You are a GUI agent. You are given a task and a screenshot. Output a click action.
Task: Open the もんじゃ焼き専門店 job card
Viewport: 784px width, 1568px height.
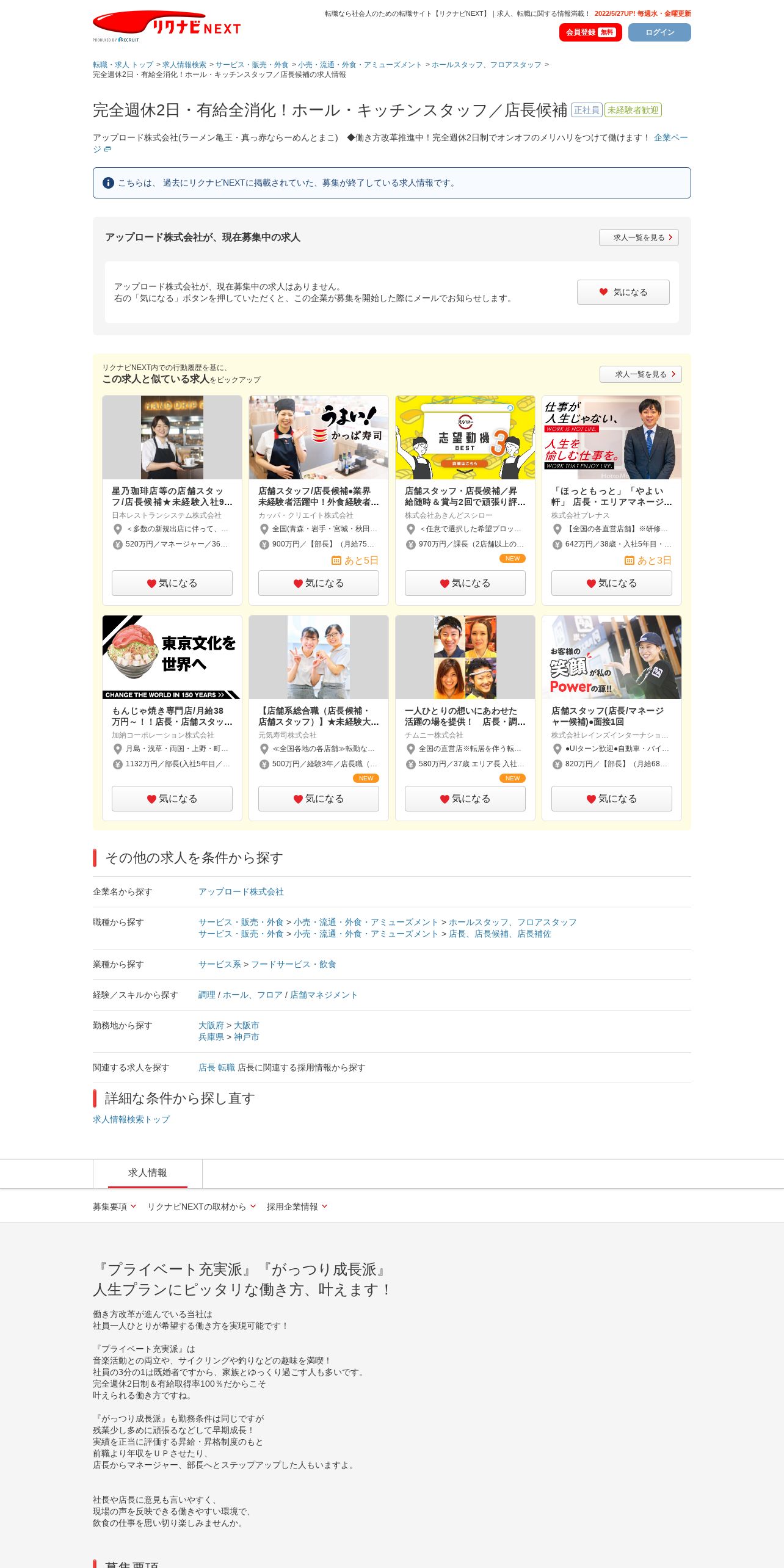(x=172, y=716)
